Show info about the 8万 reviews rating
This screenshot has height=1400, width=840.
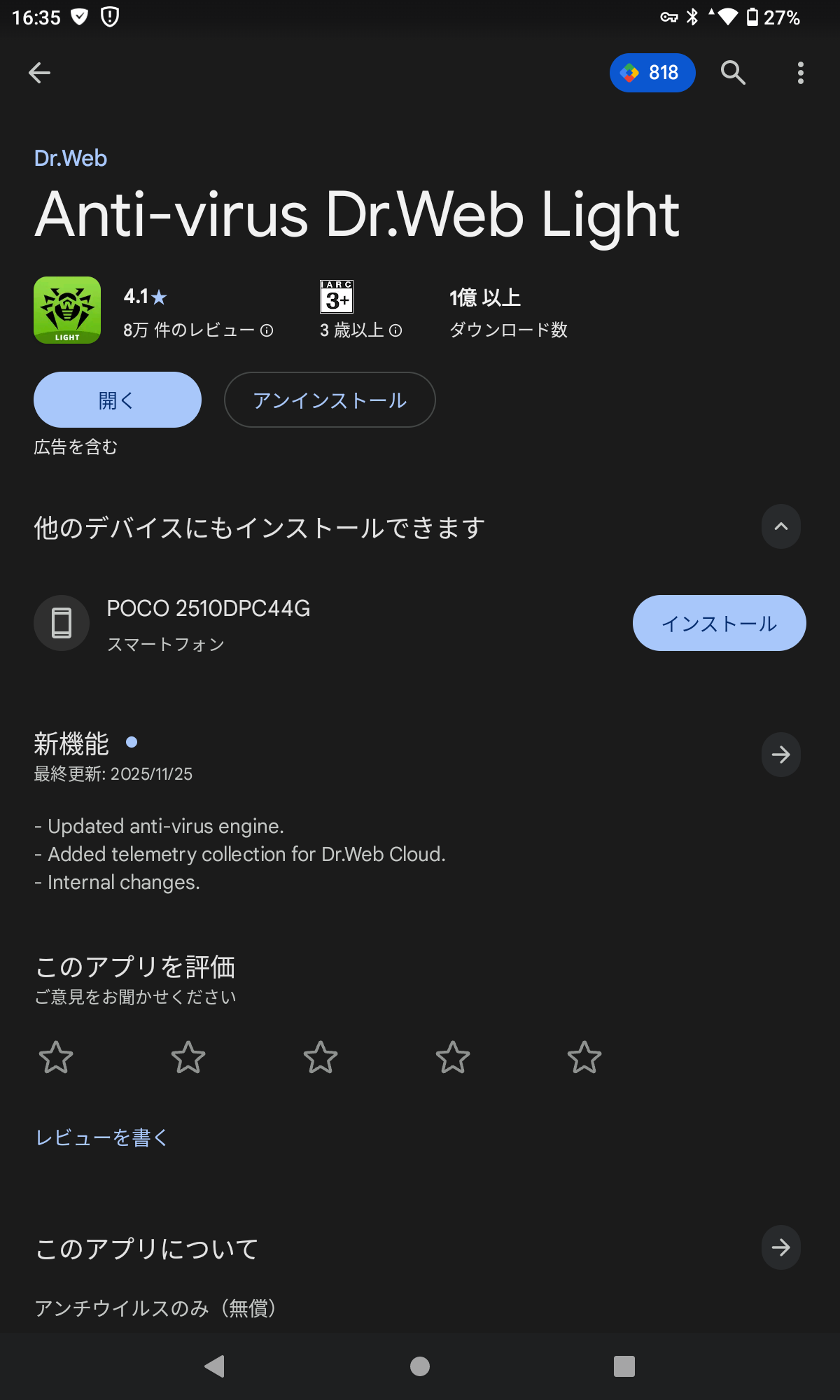point(267,330)
